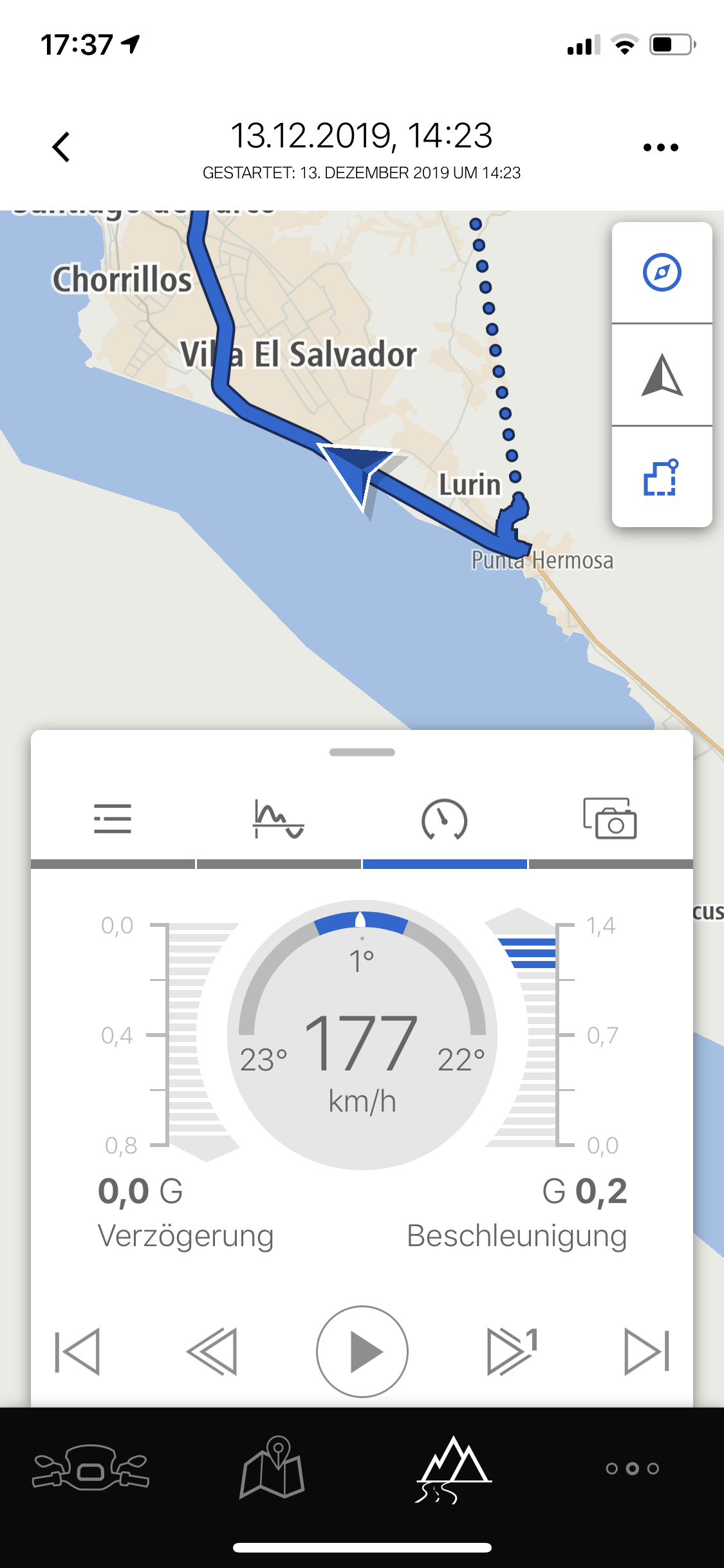Open the three-dot overflow menu
724x1568 pixels.
click(660, 147)
